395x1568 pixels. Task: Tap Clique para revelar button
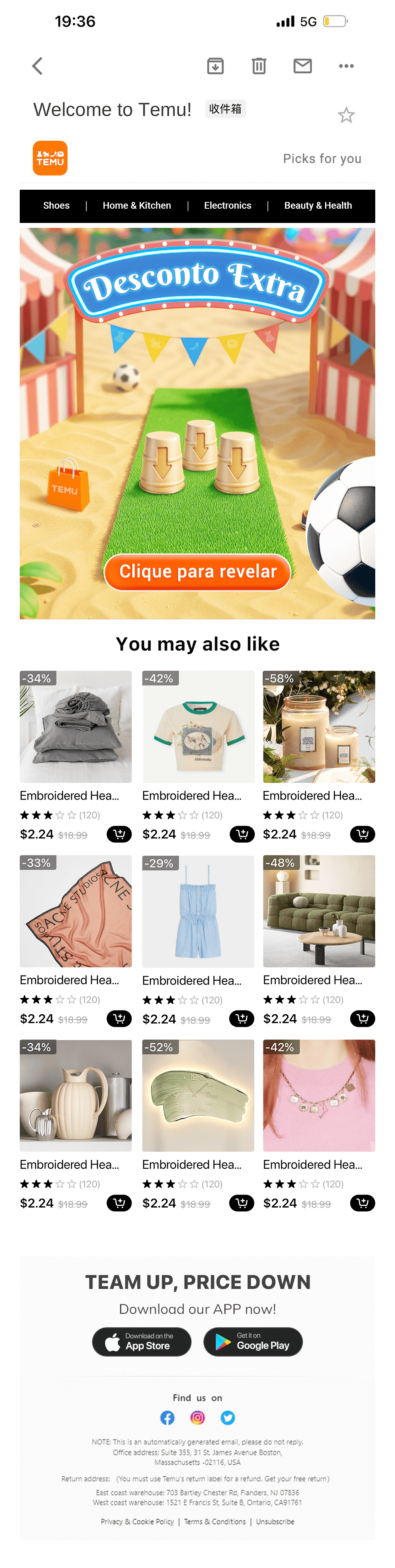pyautogui.click(x=197, y=572)
